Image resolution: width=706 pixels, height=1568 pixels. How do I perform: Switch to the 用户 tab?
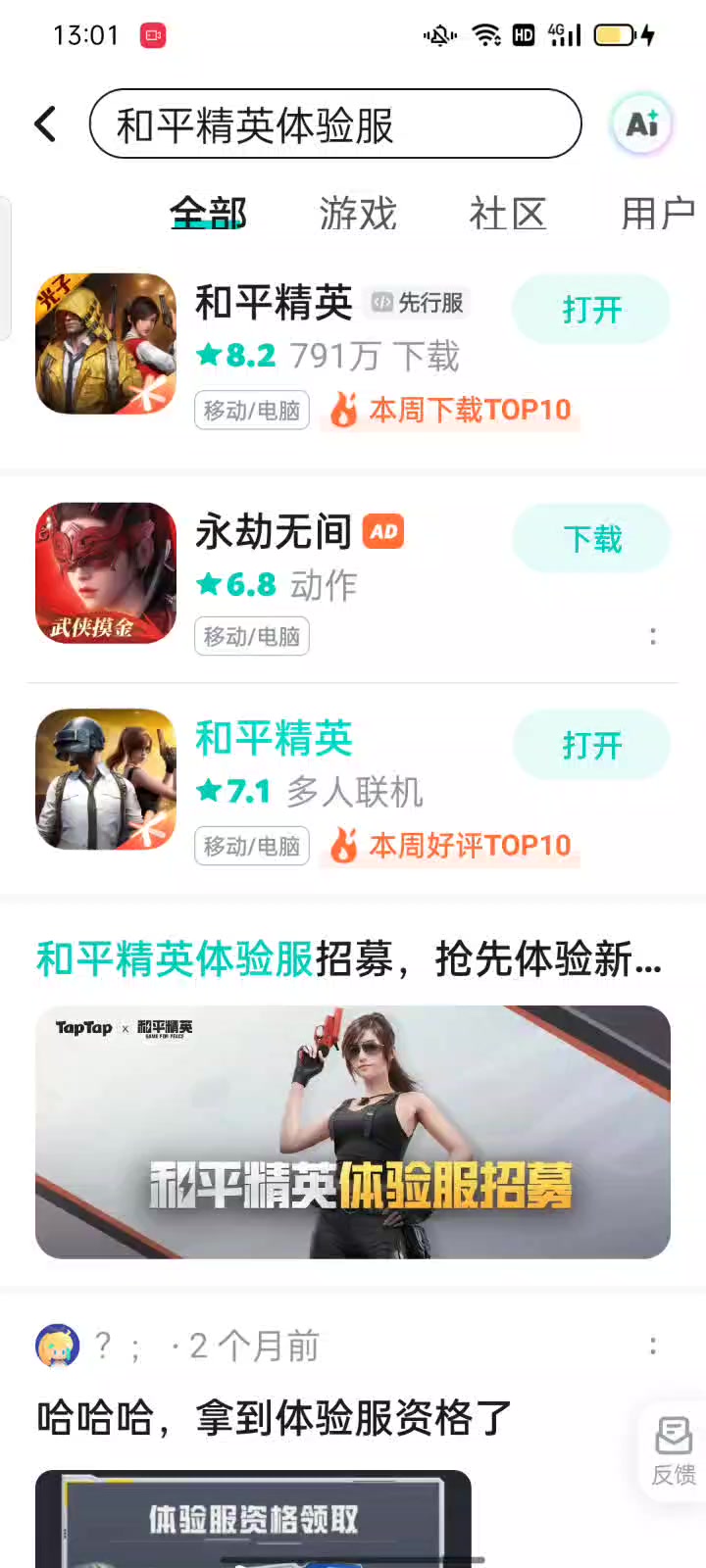(657, 214)
